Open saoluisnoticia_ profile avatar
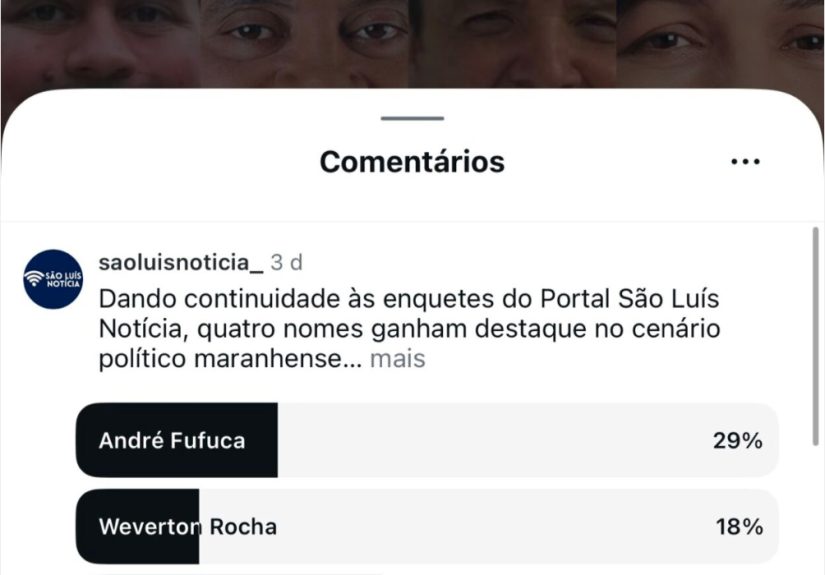The height and width of the screenshot is (575, 825). [x=53, y=279]
